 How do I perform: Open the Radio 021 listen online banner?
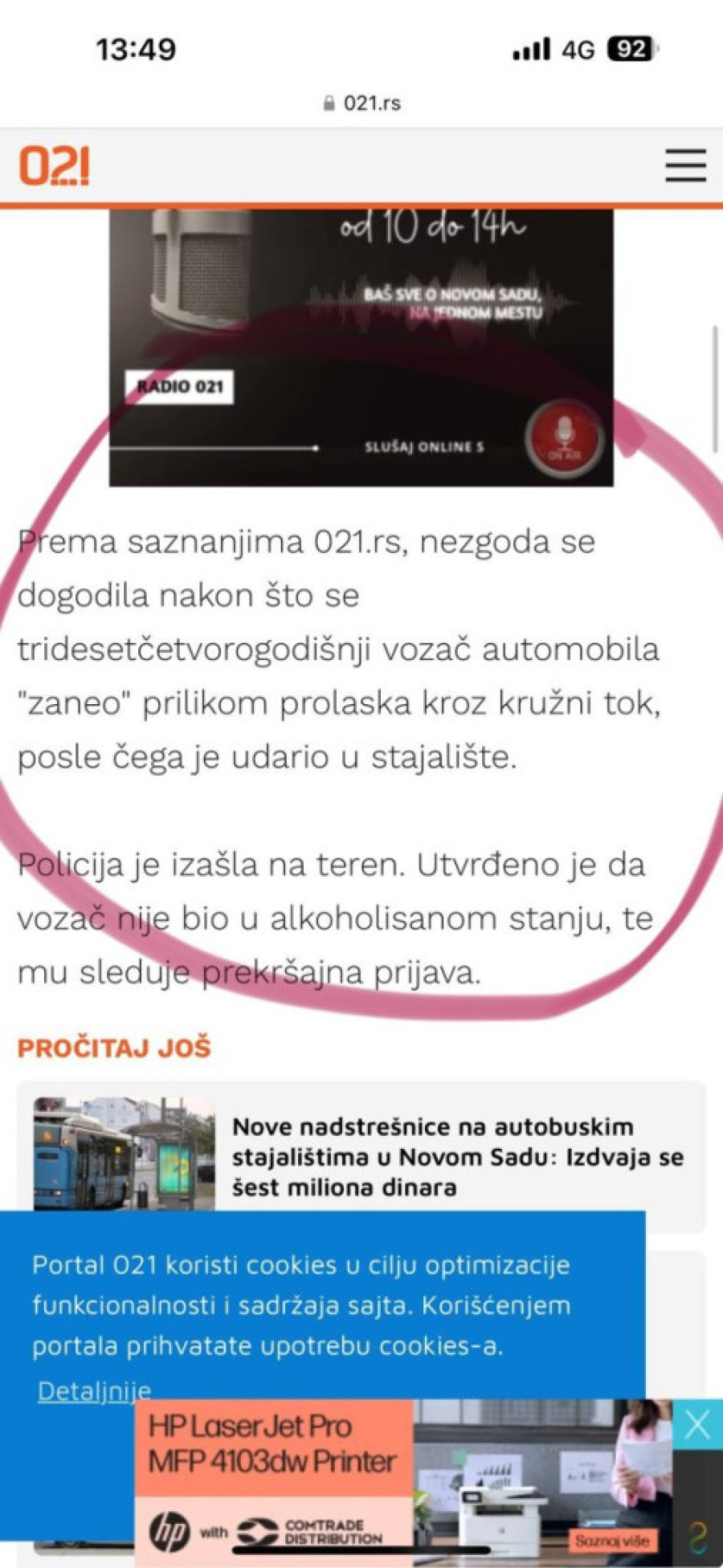[361, 347]
